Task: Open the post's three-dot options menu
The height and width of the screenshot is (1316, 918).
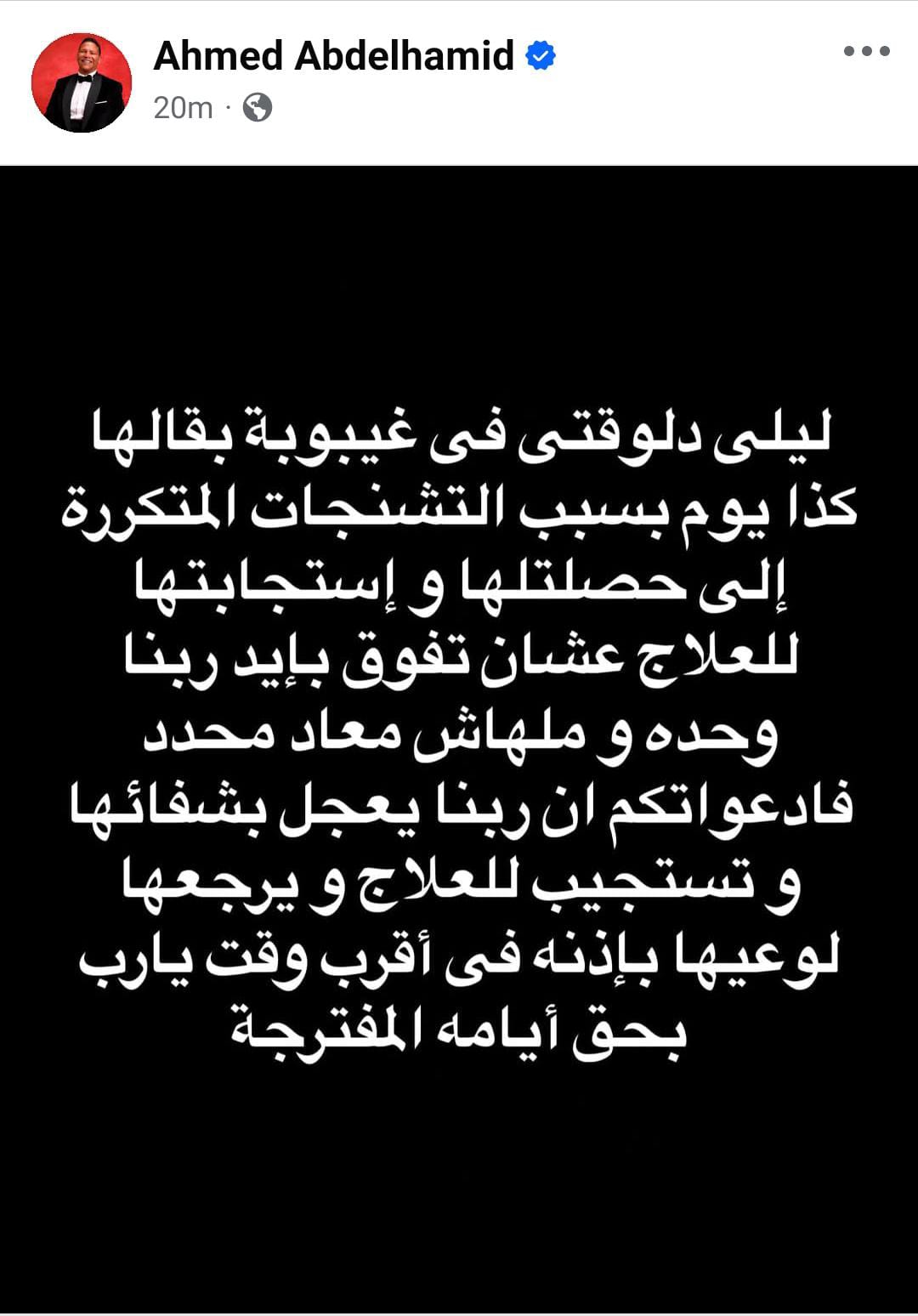Action: point(866,52)
